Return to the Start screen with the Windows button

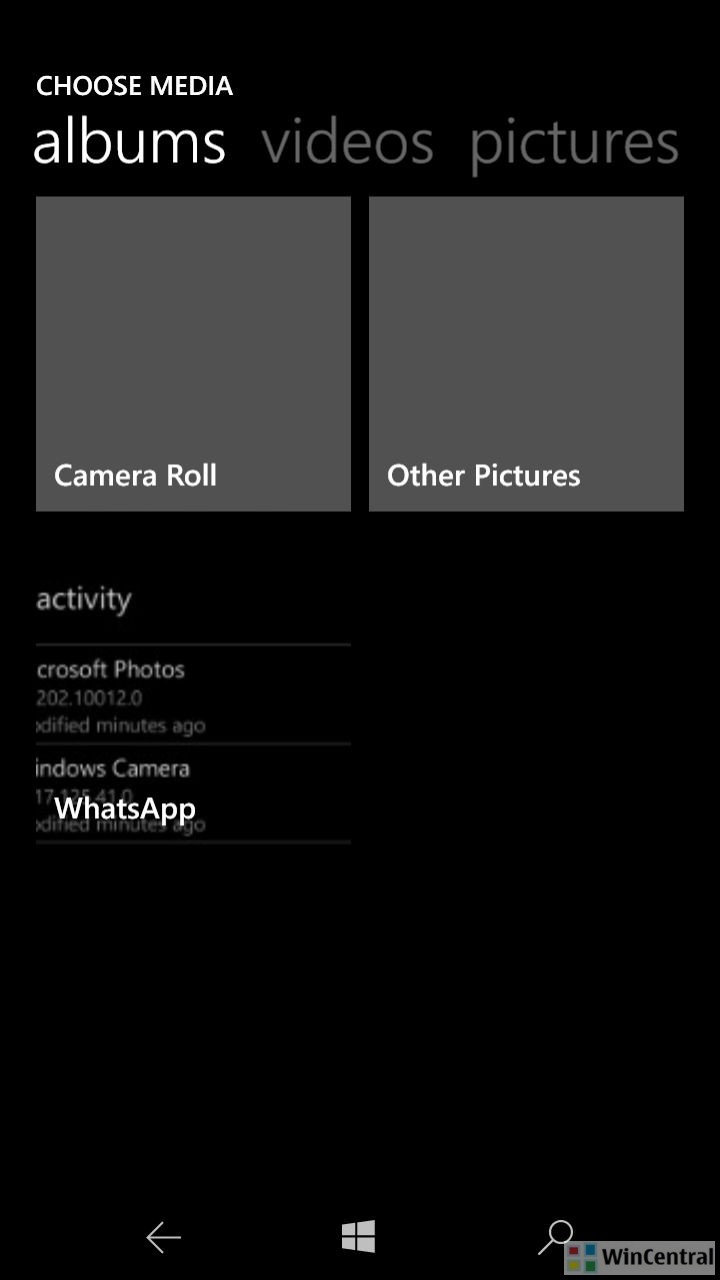tap(358, 1237)
